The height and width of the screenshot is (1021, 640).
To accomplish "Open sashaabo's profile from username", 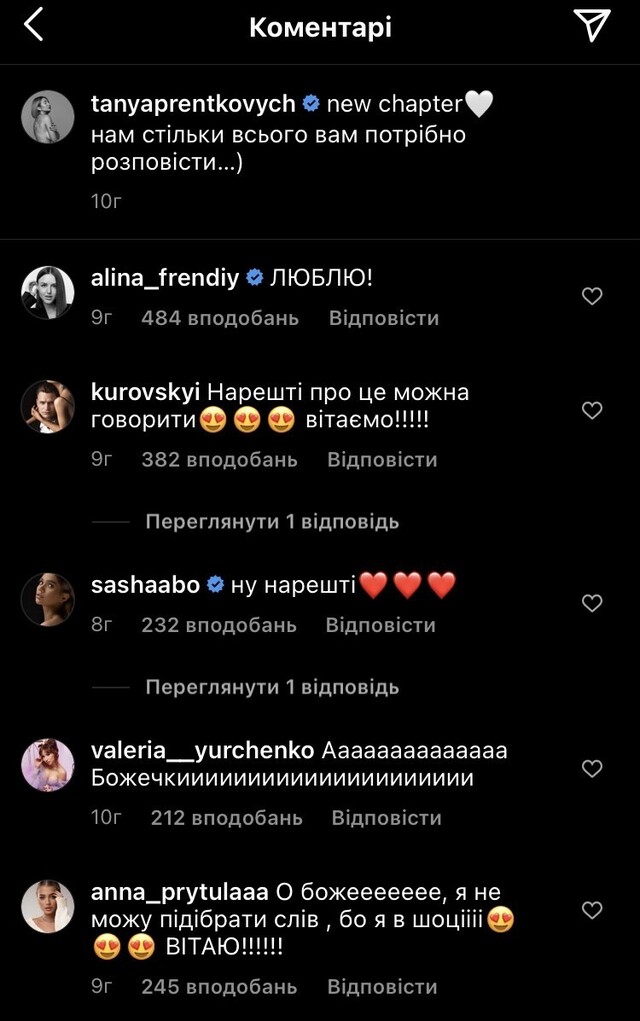I will click(x=146, y=585).
